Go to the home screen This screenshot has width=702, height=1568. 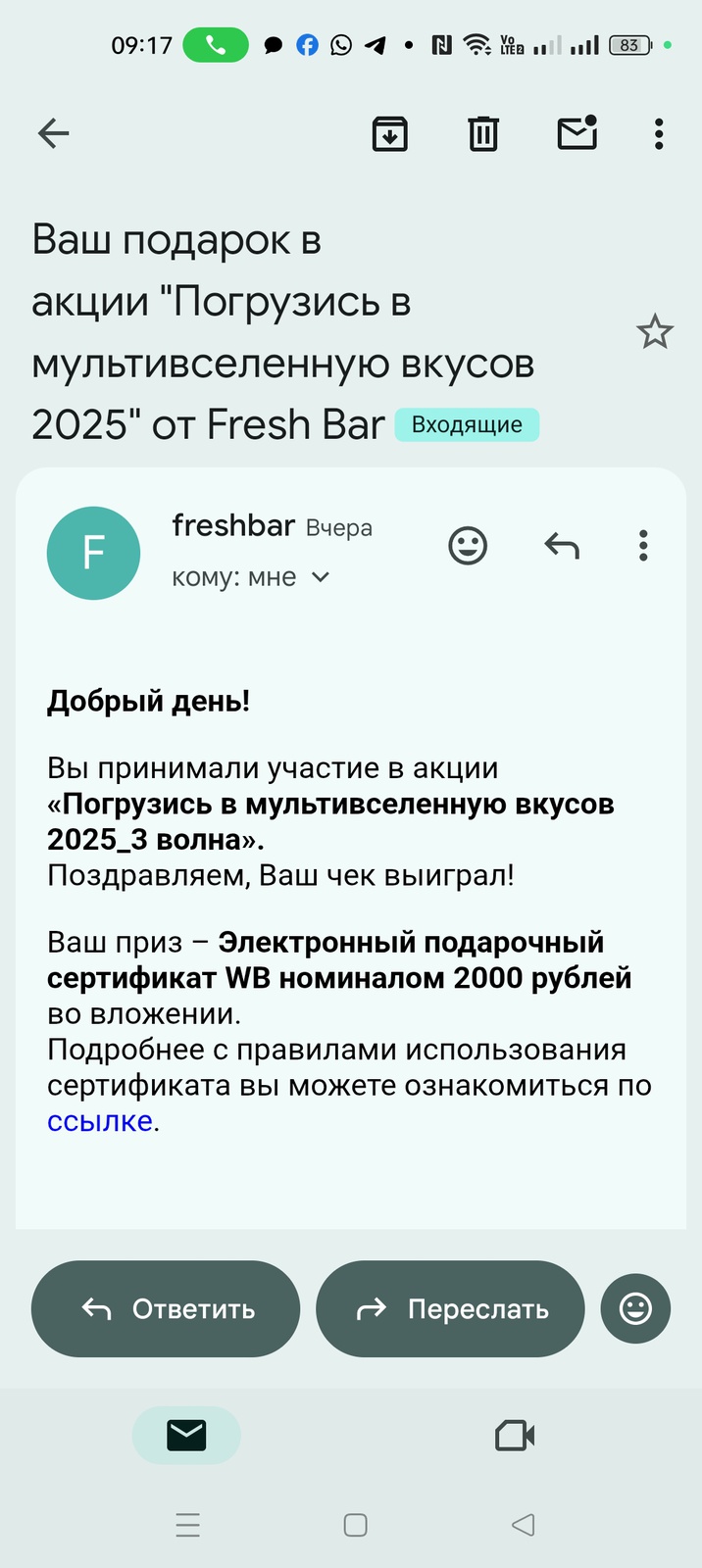pos(356,1525)
